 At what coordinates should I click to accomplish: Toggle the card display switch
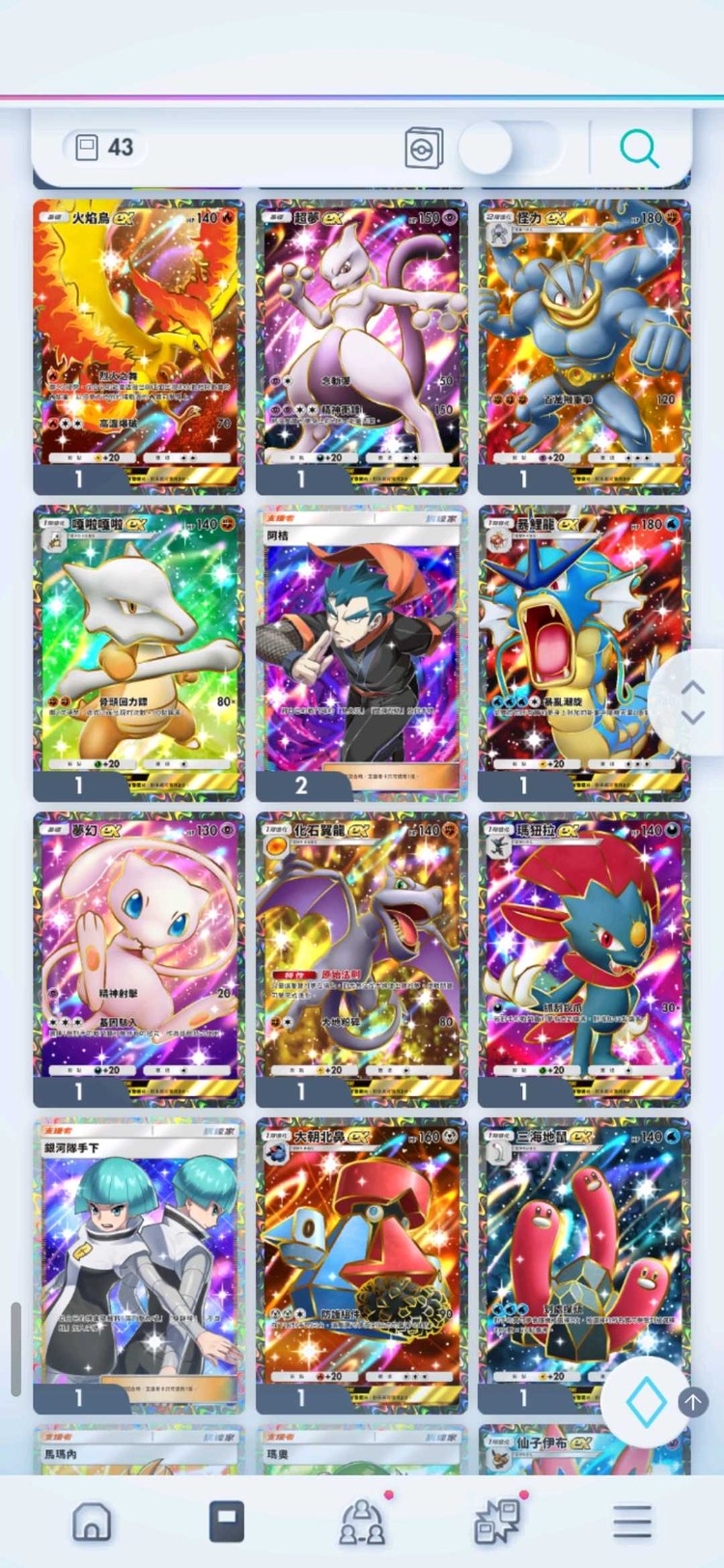[509, 149]
